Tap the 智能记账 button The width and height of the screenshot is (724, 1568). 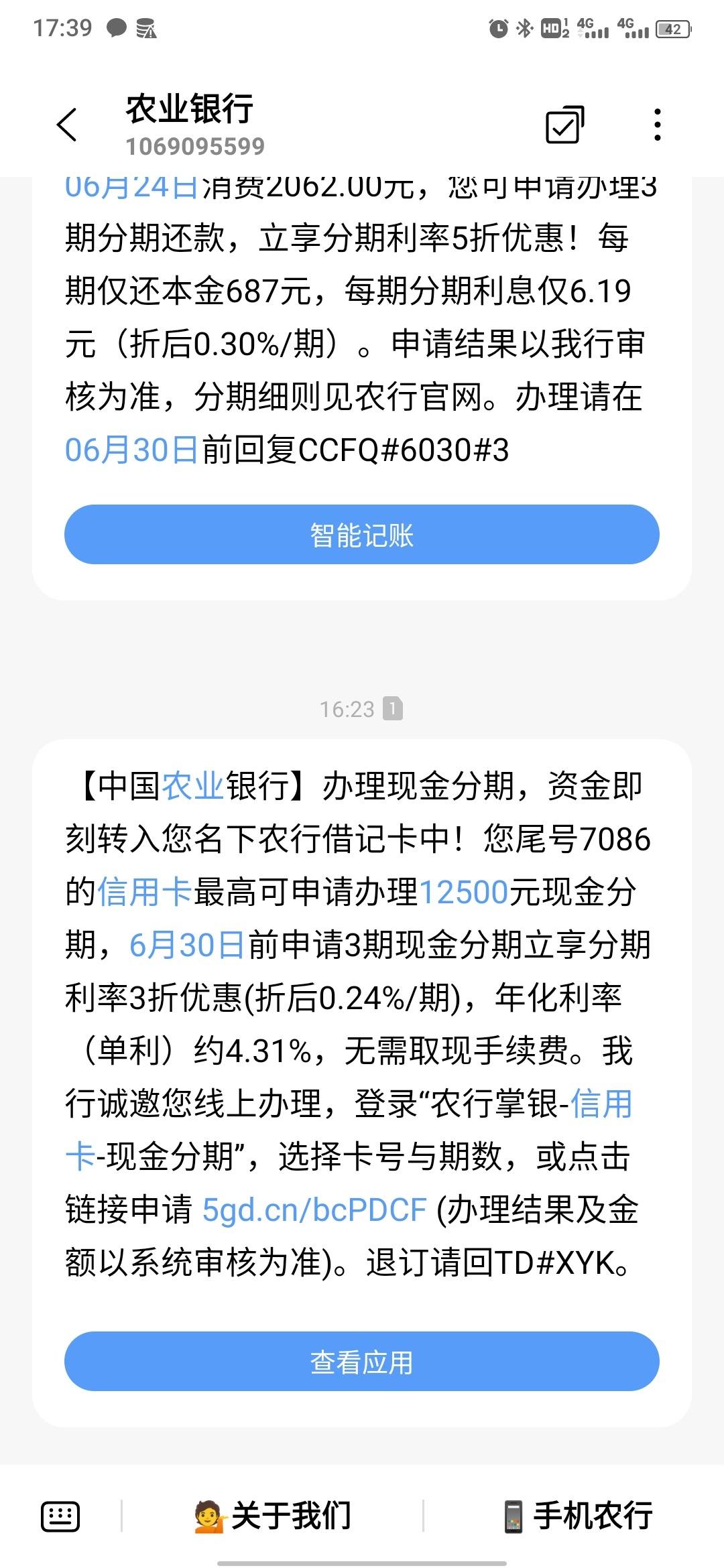pos(362,535)
